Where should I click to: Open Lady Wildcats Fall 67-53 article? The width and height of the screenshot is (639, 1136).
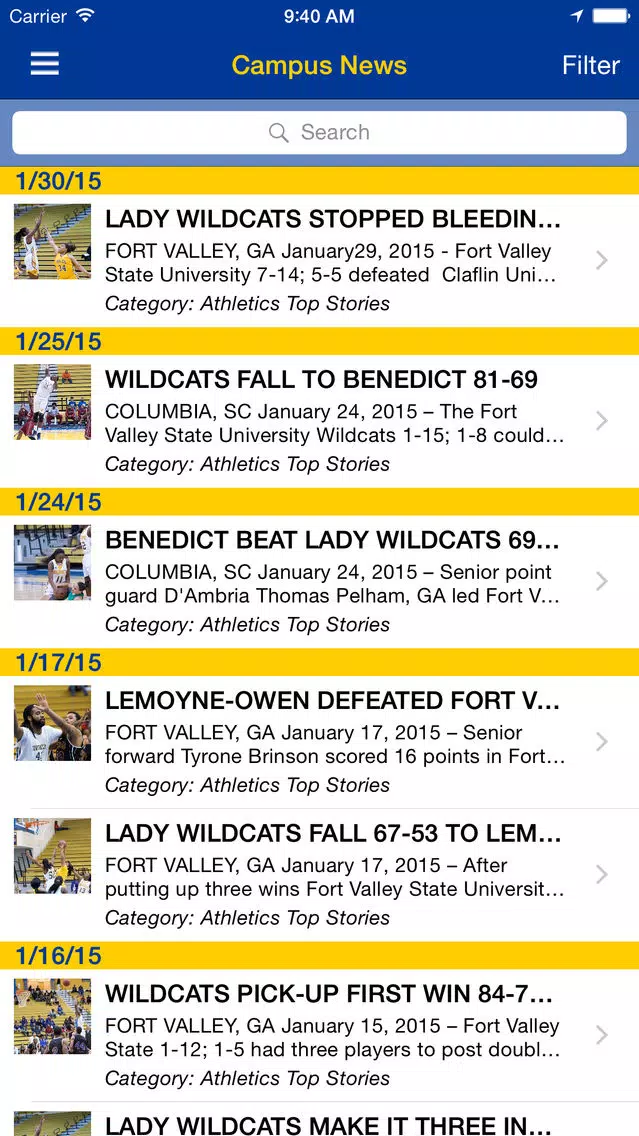pos(320,875)
